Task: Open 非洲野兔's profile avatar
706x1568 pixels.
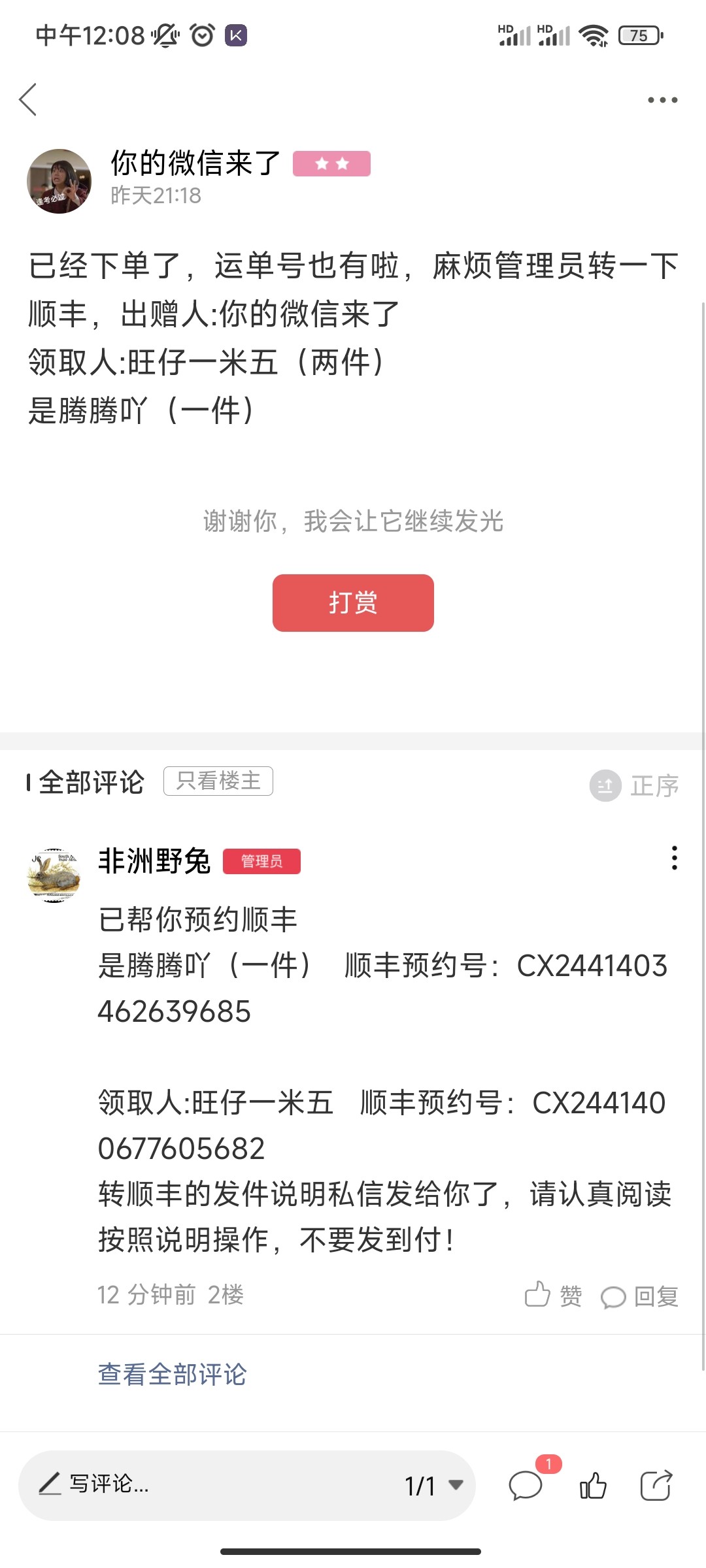Action: (x=54, y=875)
